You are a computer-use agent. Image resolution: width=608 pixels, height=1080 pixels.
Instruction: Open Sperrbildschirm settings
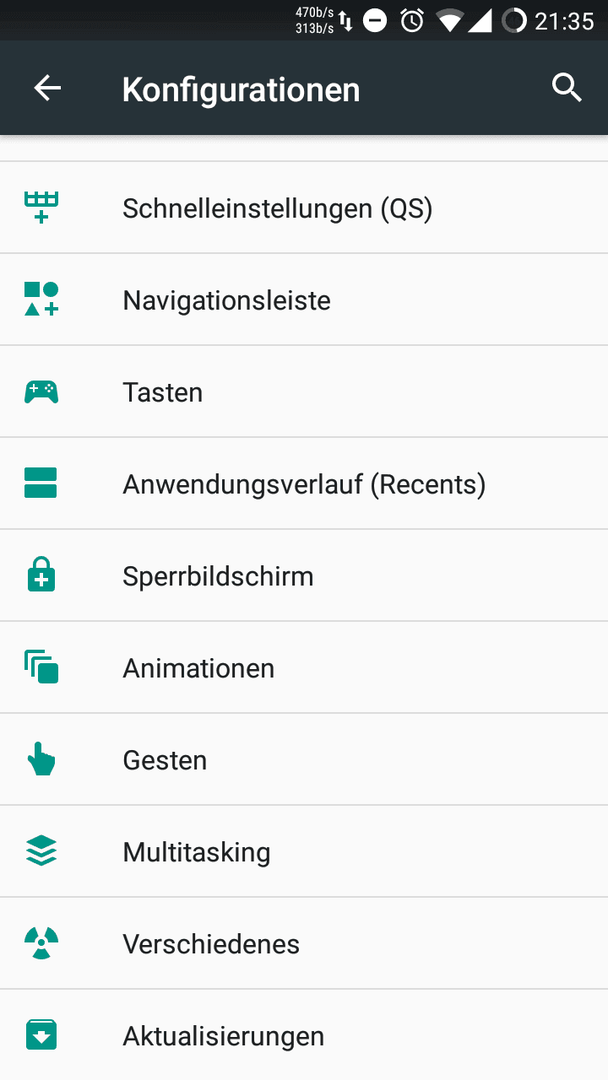304,576
